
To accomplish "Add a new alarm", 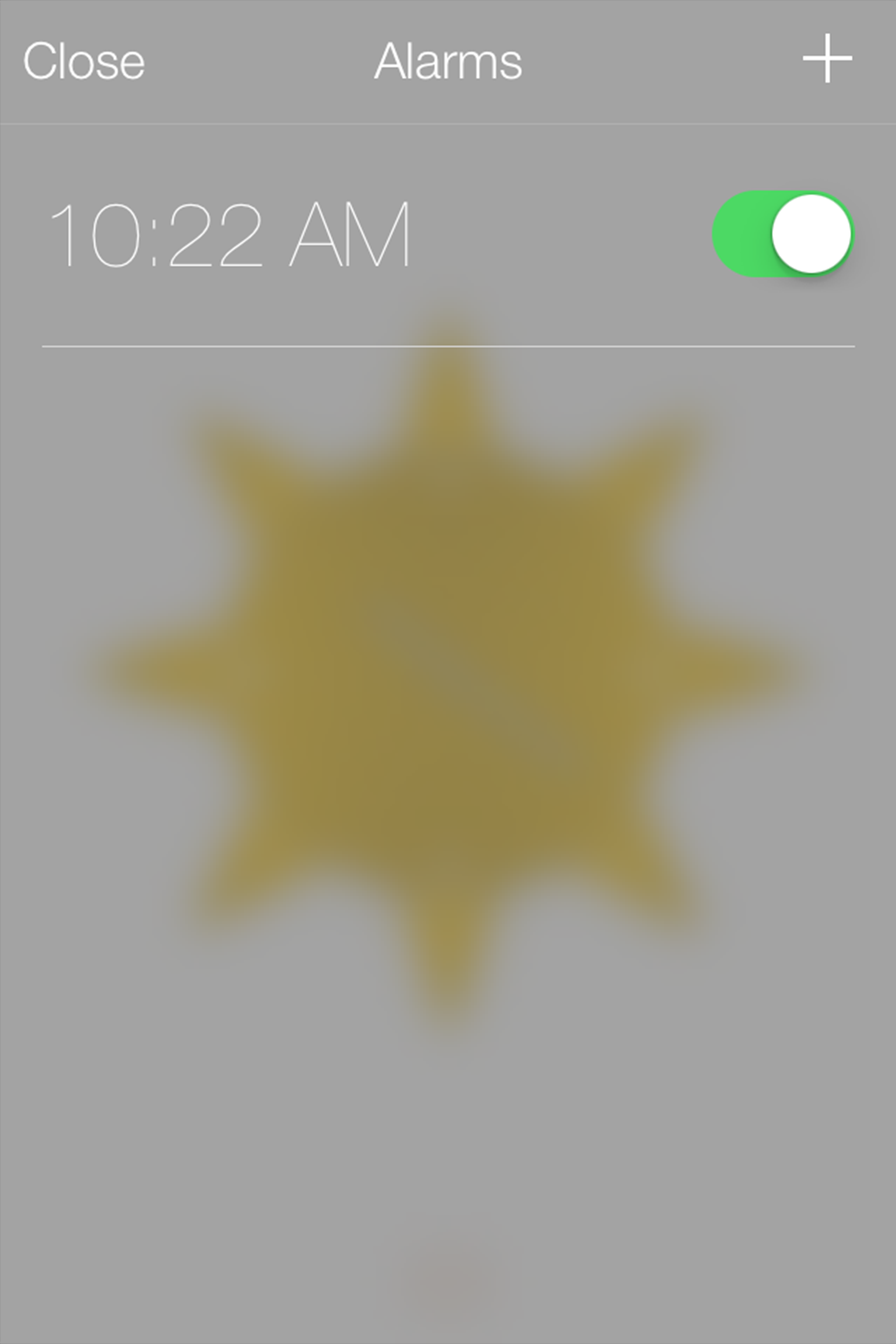I will [827, 58].
